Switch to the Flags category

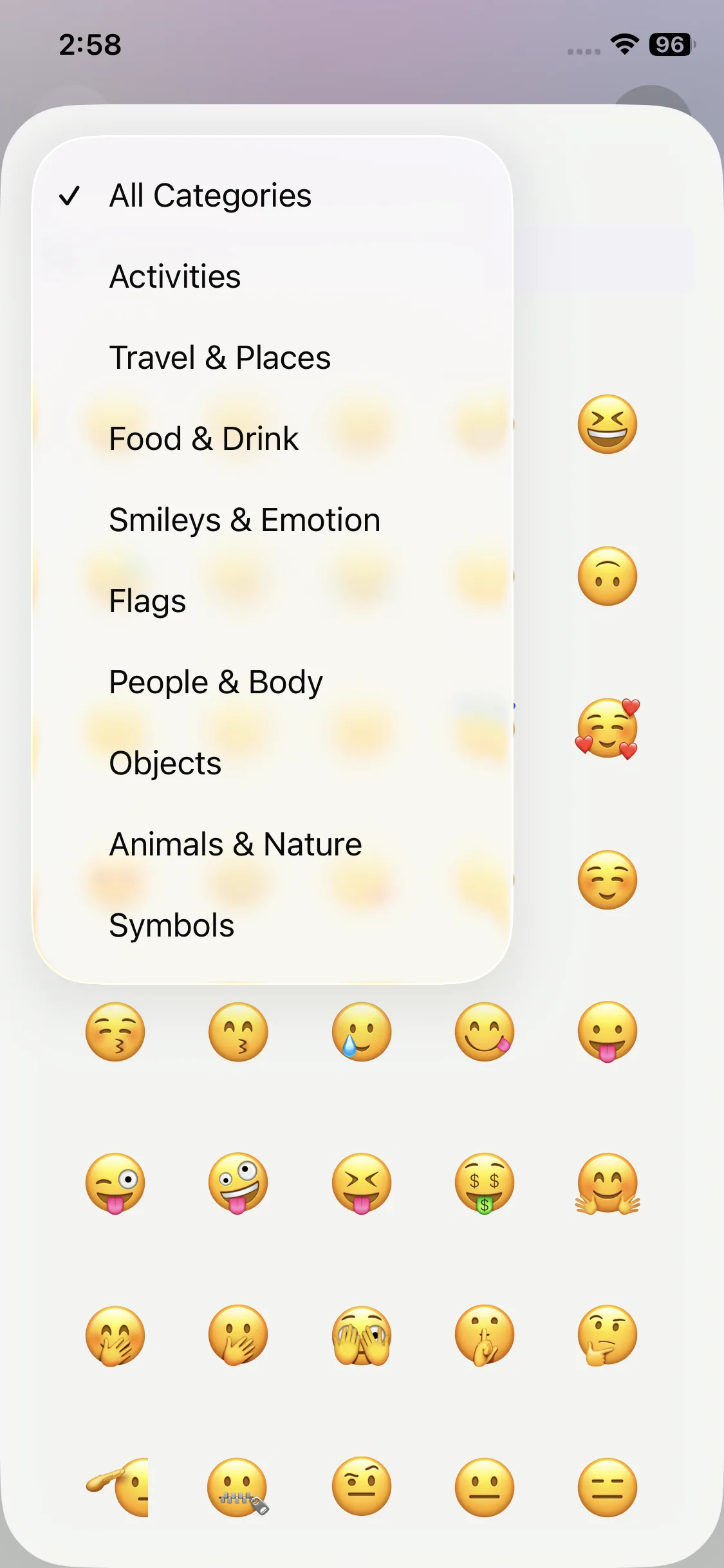pos(148,601)
